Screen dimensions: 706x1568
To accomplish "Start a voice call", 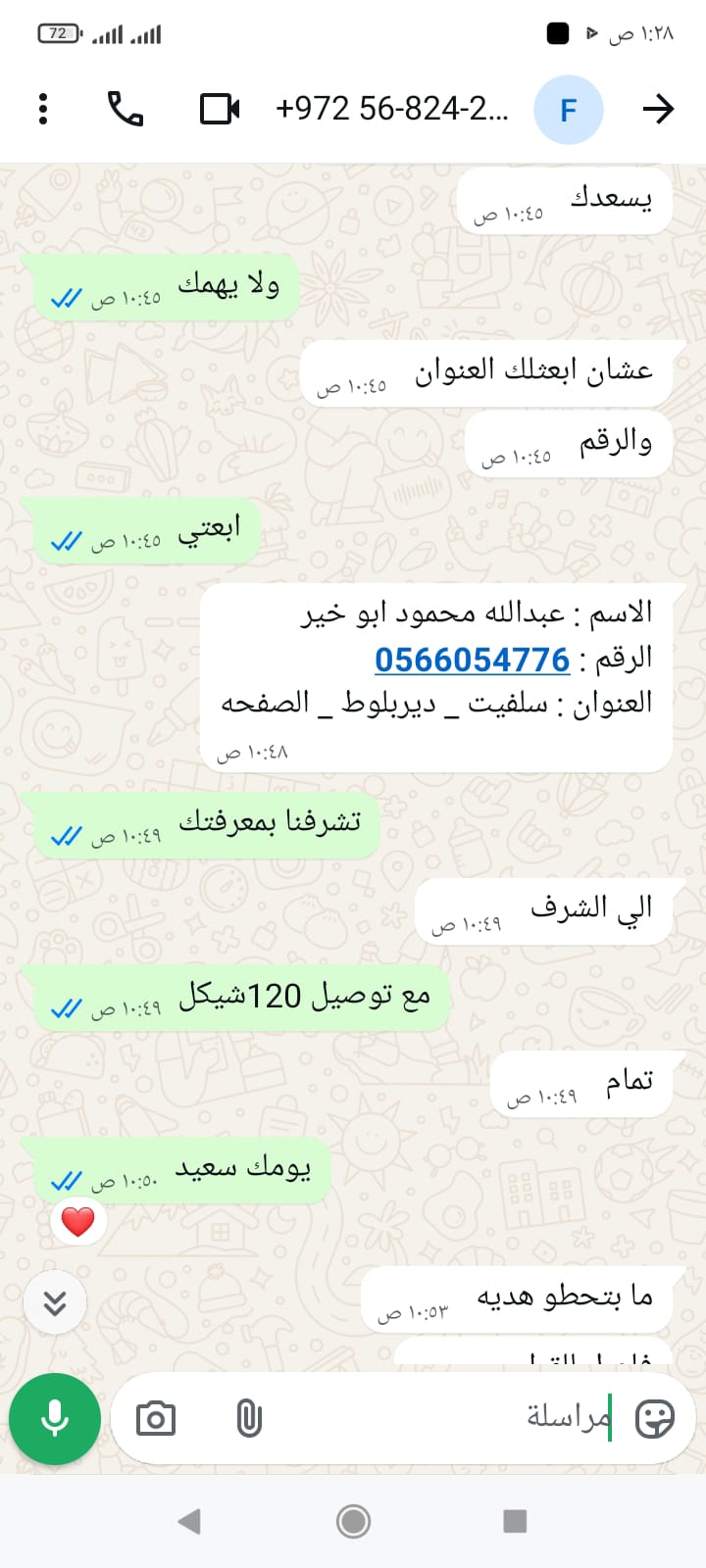I will tap(126, 109).
